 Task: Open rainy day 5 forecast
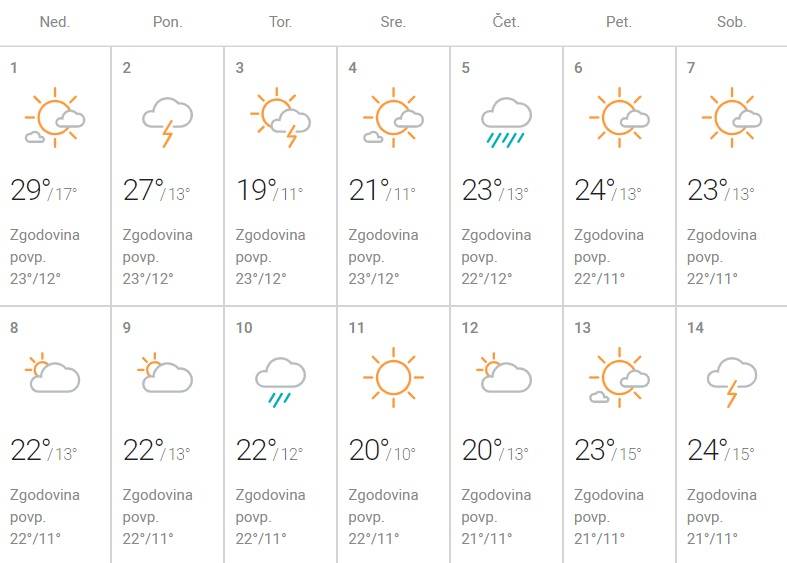coord(506,176)
